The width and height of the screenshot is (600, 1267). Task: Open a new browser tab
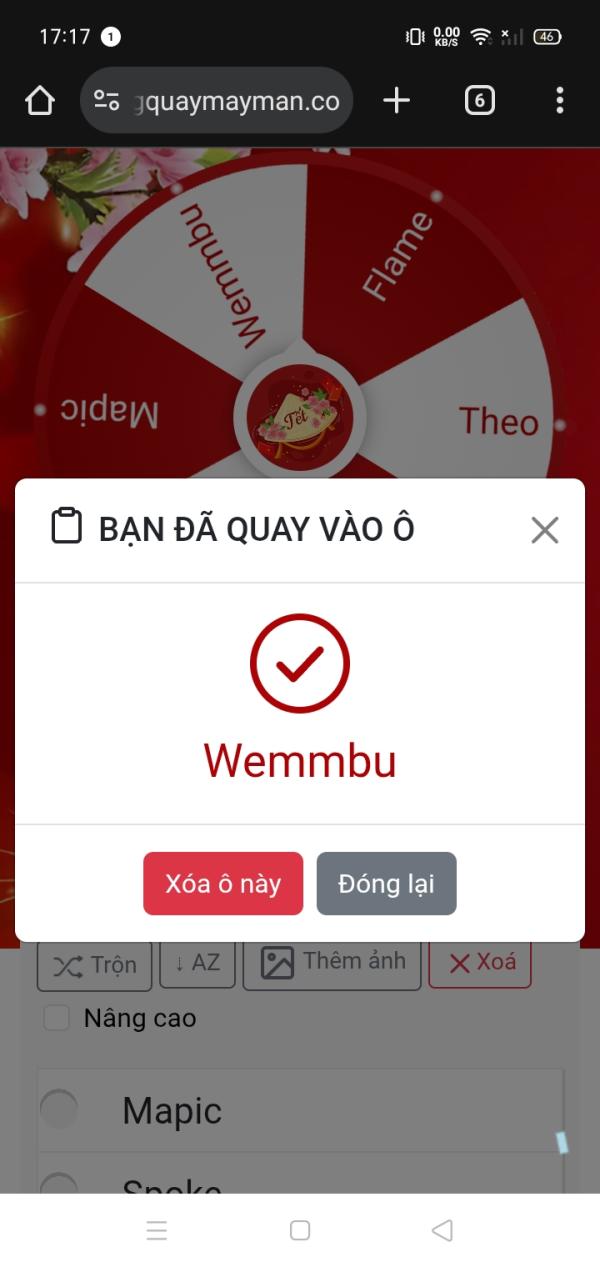396,100
